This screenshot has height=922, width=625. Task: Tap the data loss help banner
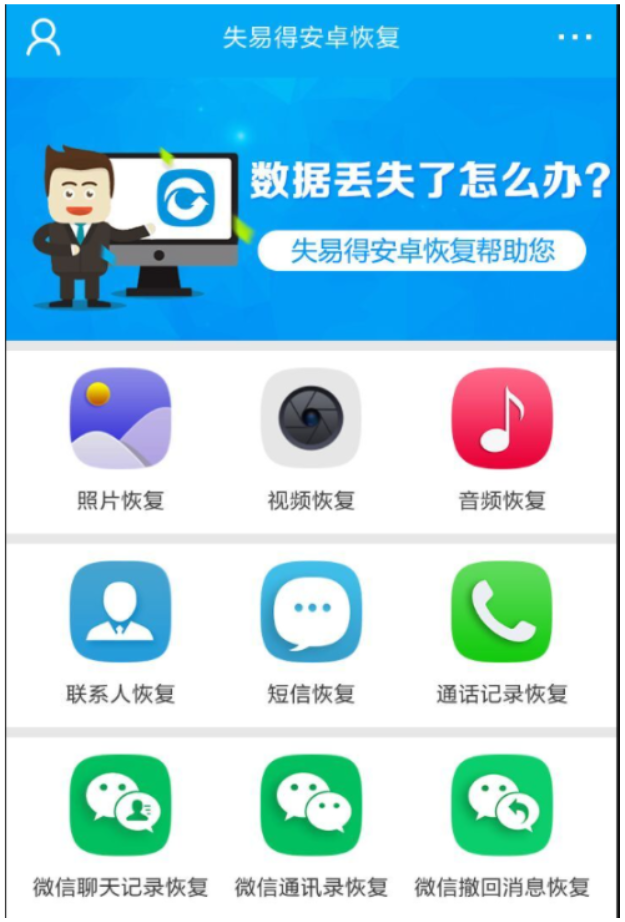click(x=311, y=210)
